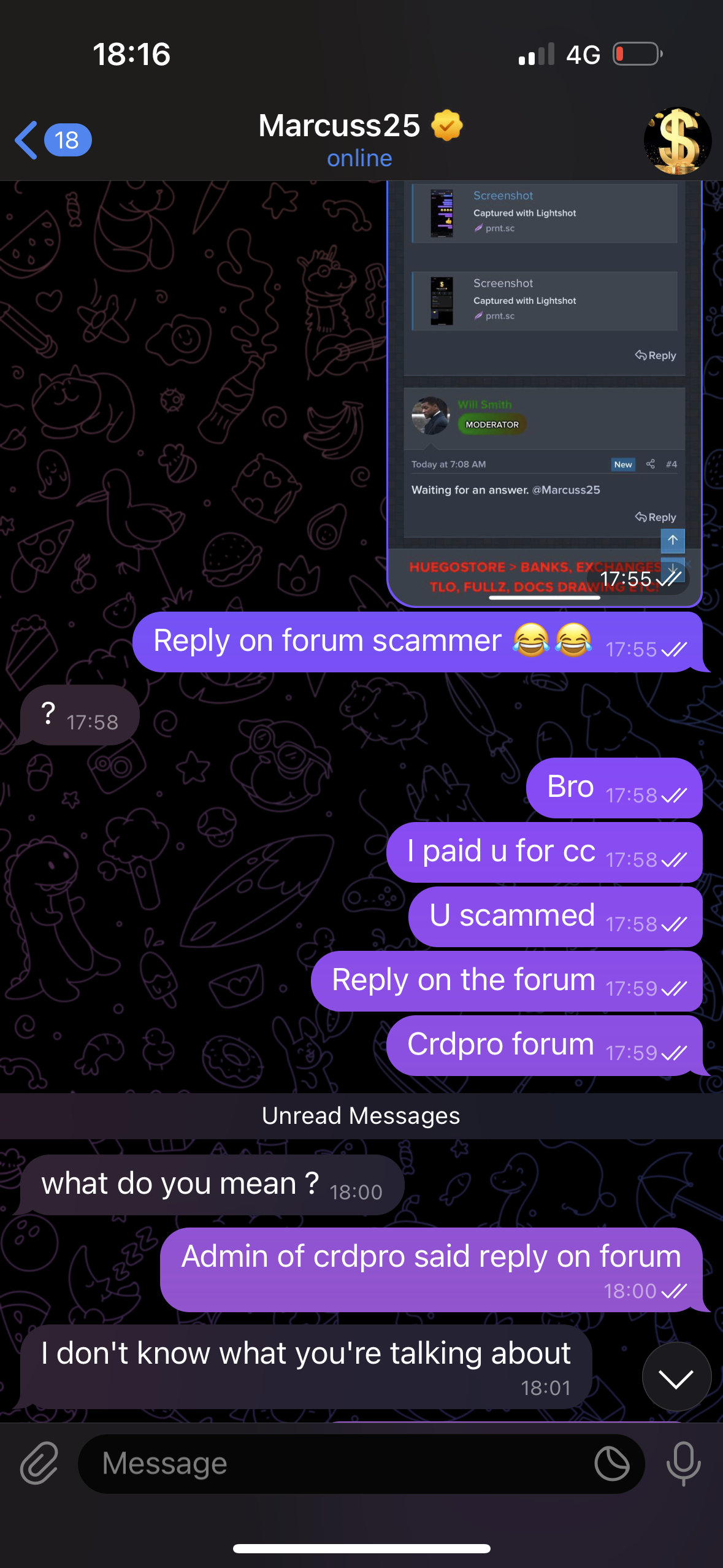
Task: Open Marcuss25 profile from the header name
Action: 339,126
